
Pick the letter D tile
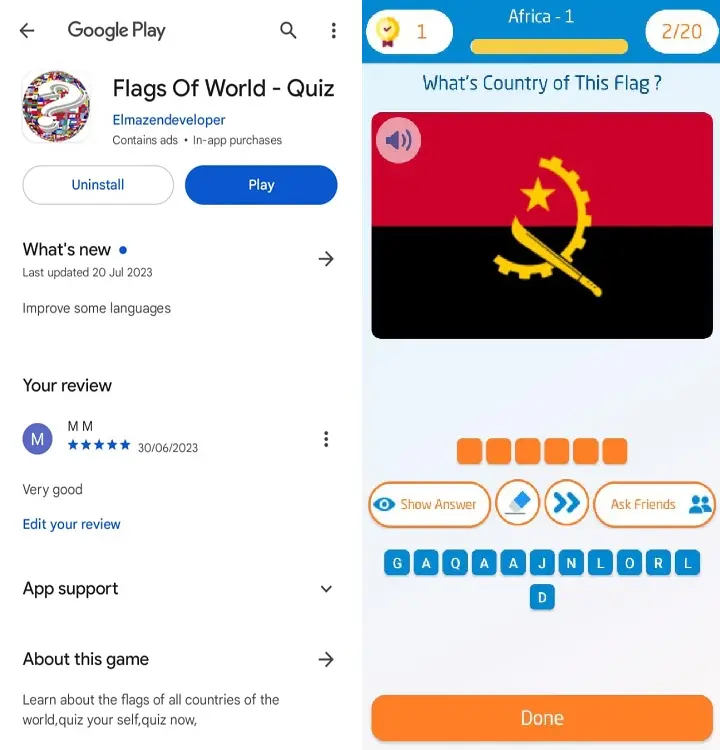(542, 598)
